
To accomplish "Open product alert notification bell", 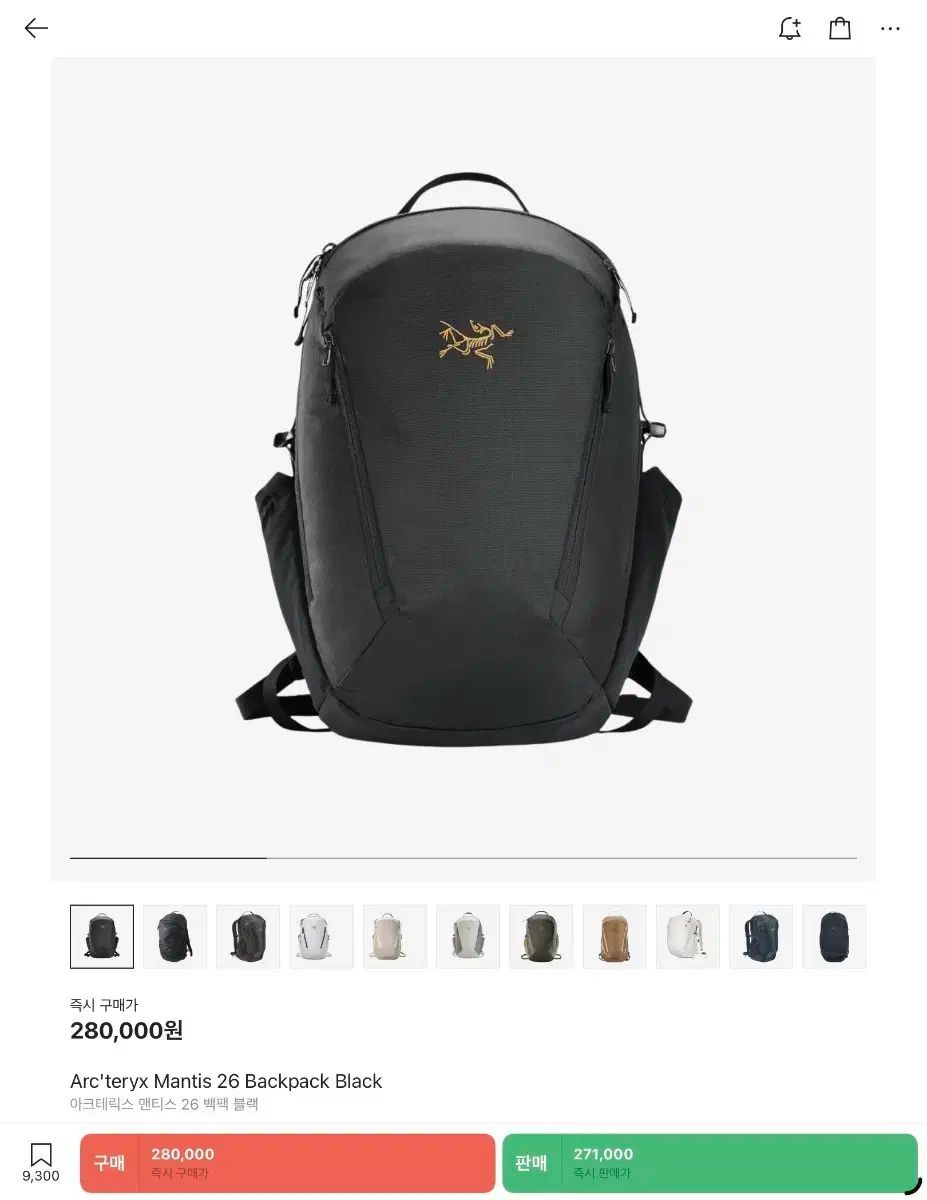I will point(789,28).
